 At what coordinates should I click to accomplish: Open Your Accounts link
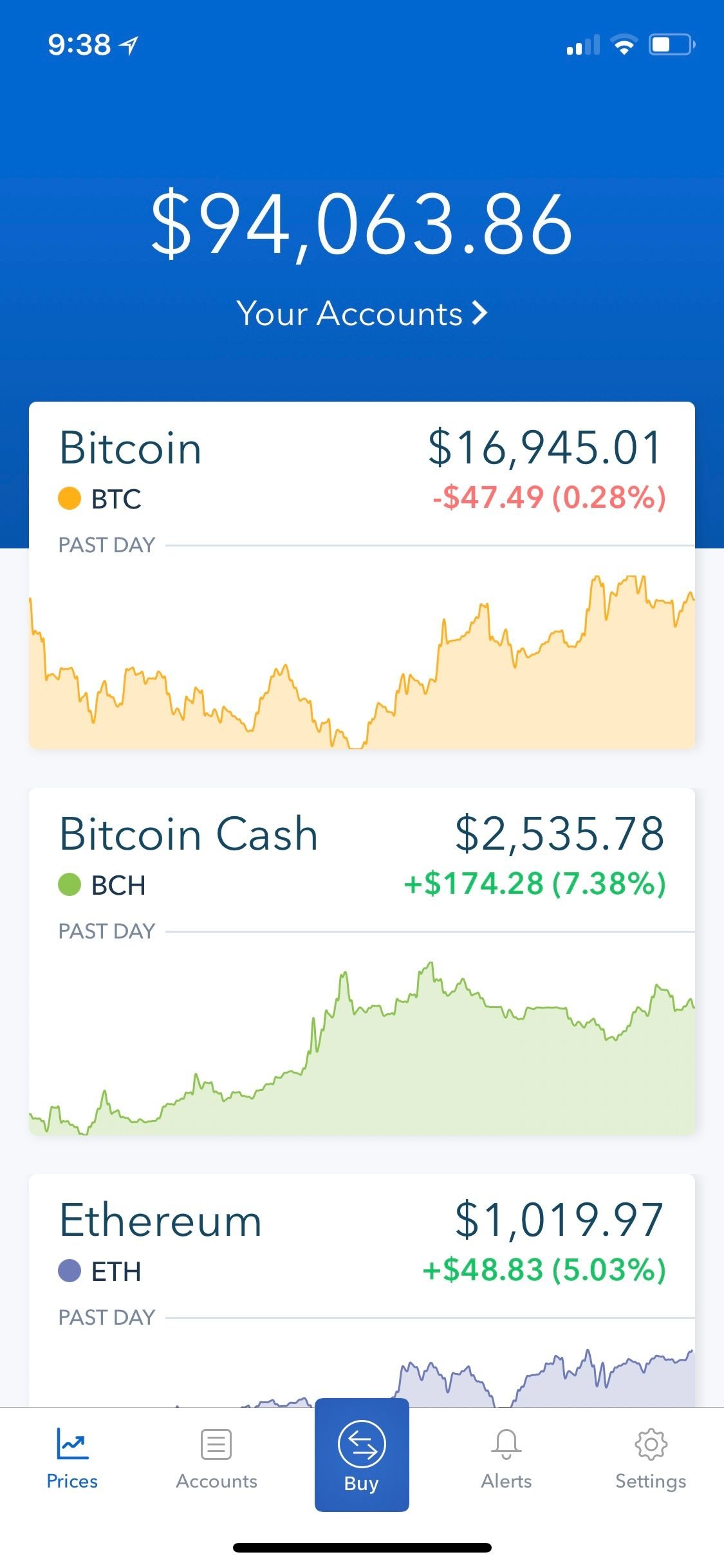pos(362,313)
